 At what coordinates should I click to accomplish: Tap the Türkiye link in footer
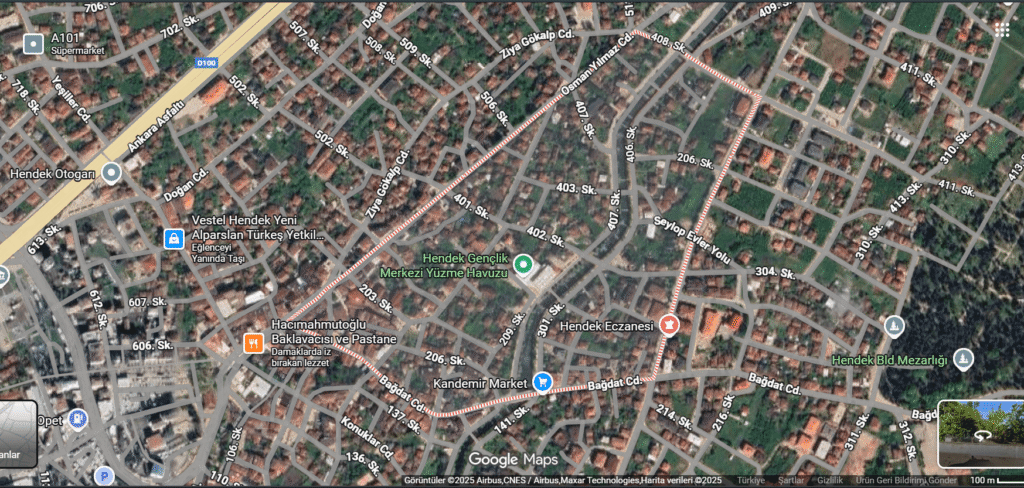[x=750, y=481]
